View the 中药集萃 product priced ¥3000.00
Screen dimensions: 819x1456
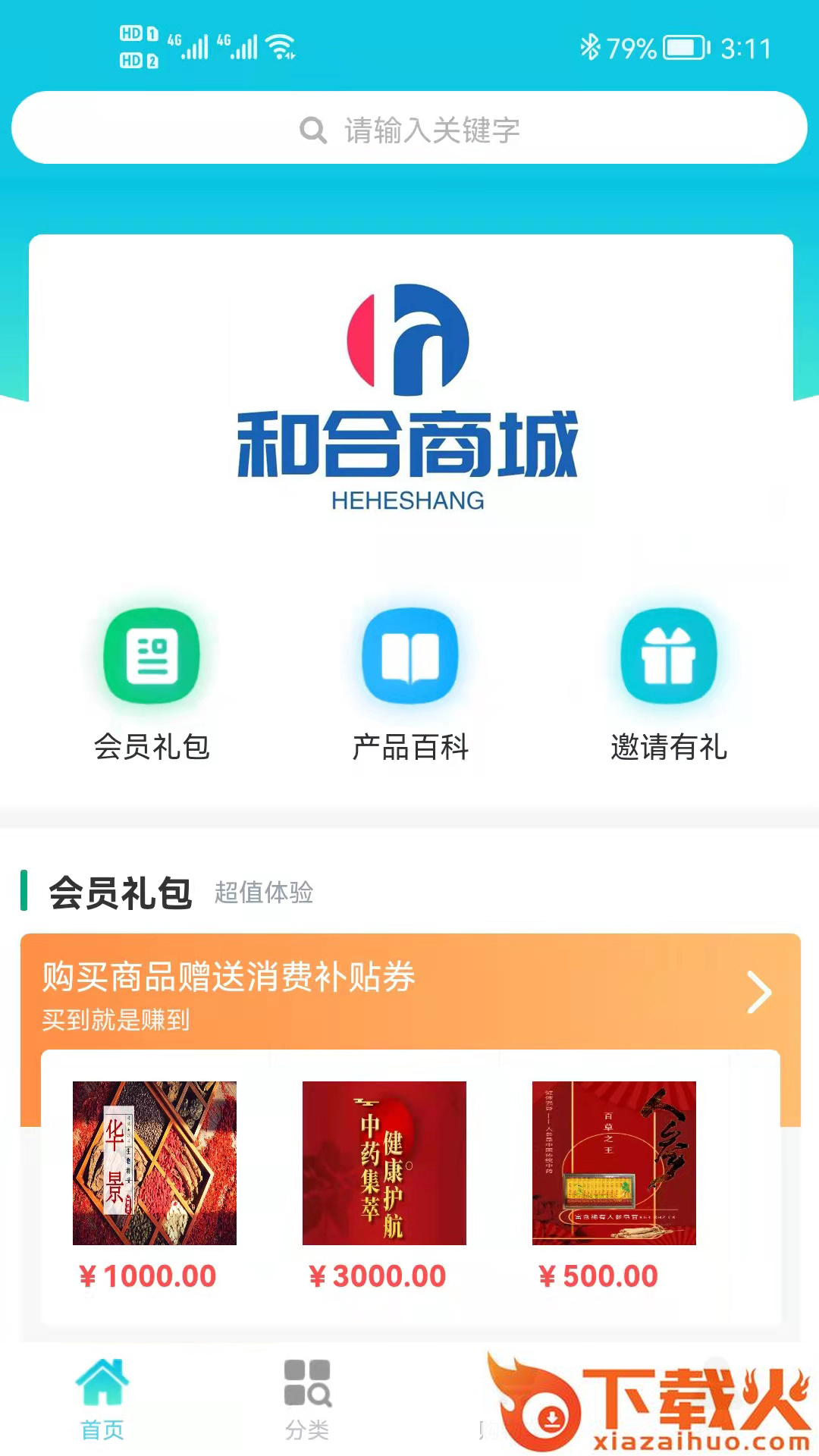[x=384, y=1163]
